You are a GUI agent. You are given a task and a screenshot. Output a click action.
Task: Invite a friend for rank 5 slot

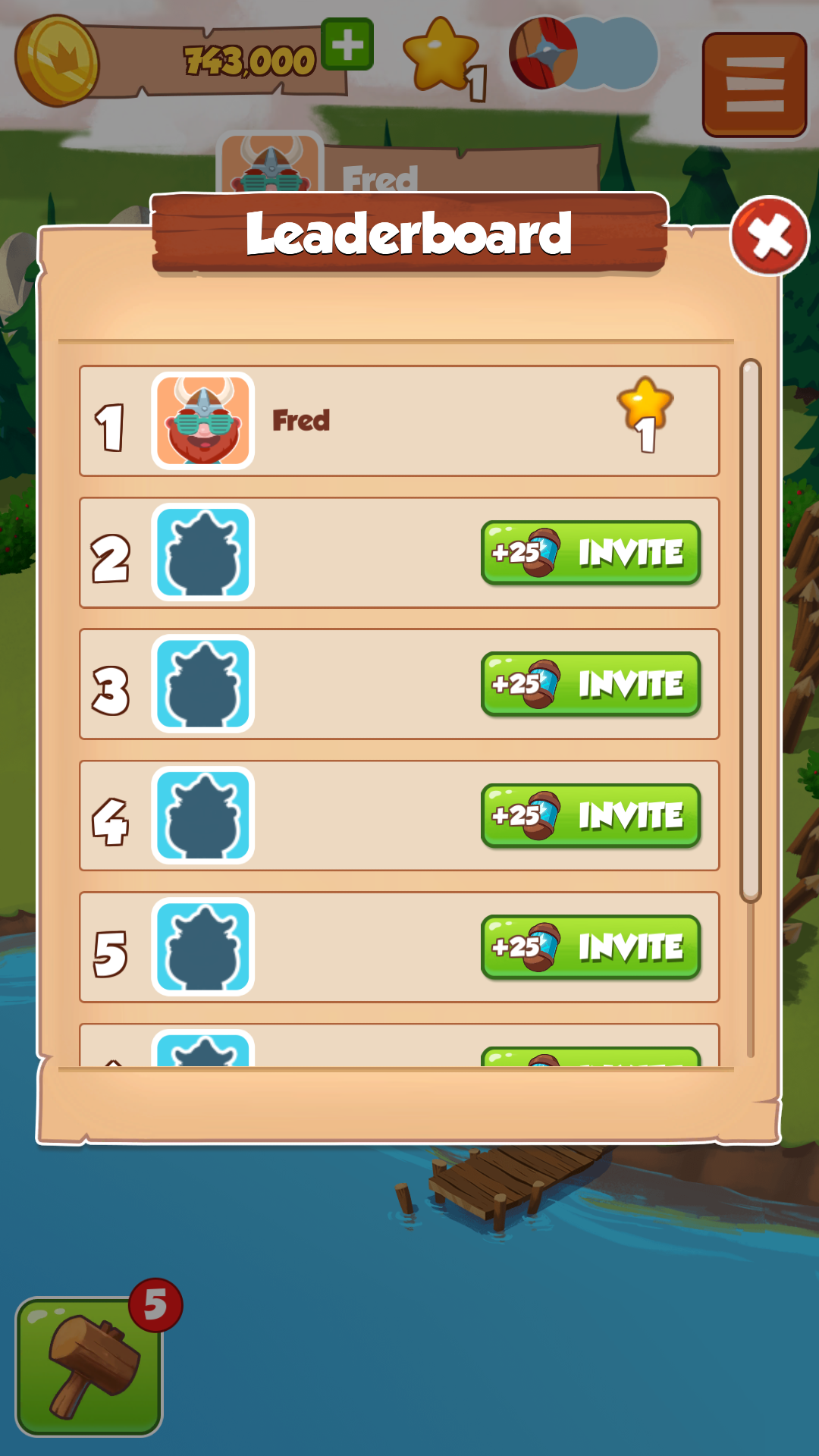[x=590, y=947]
